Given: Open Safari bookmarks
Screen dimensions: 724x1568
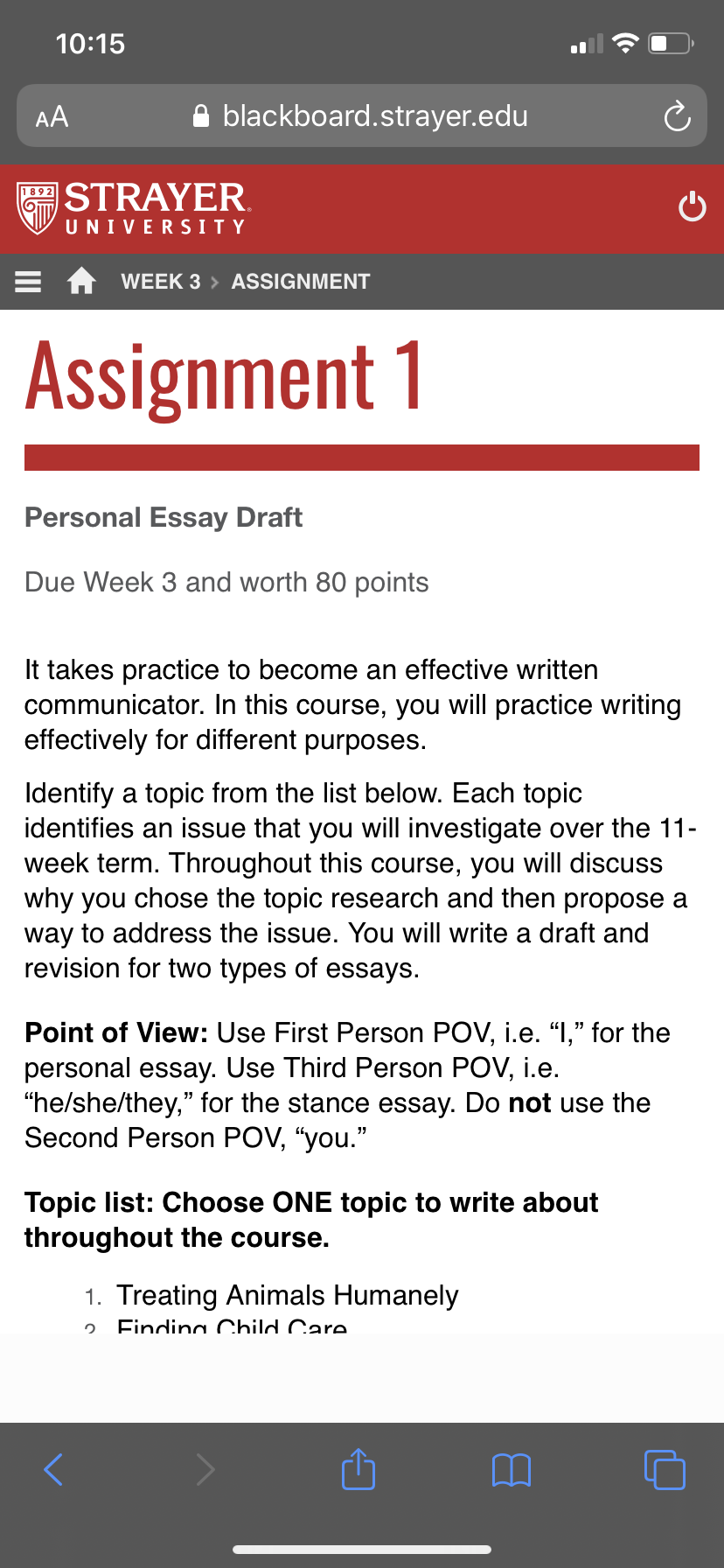Looking at the screenshot, I should tap(512, 1470).
